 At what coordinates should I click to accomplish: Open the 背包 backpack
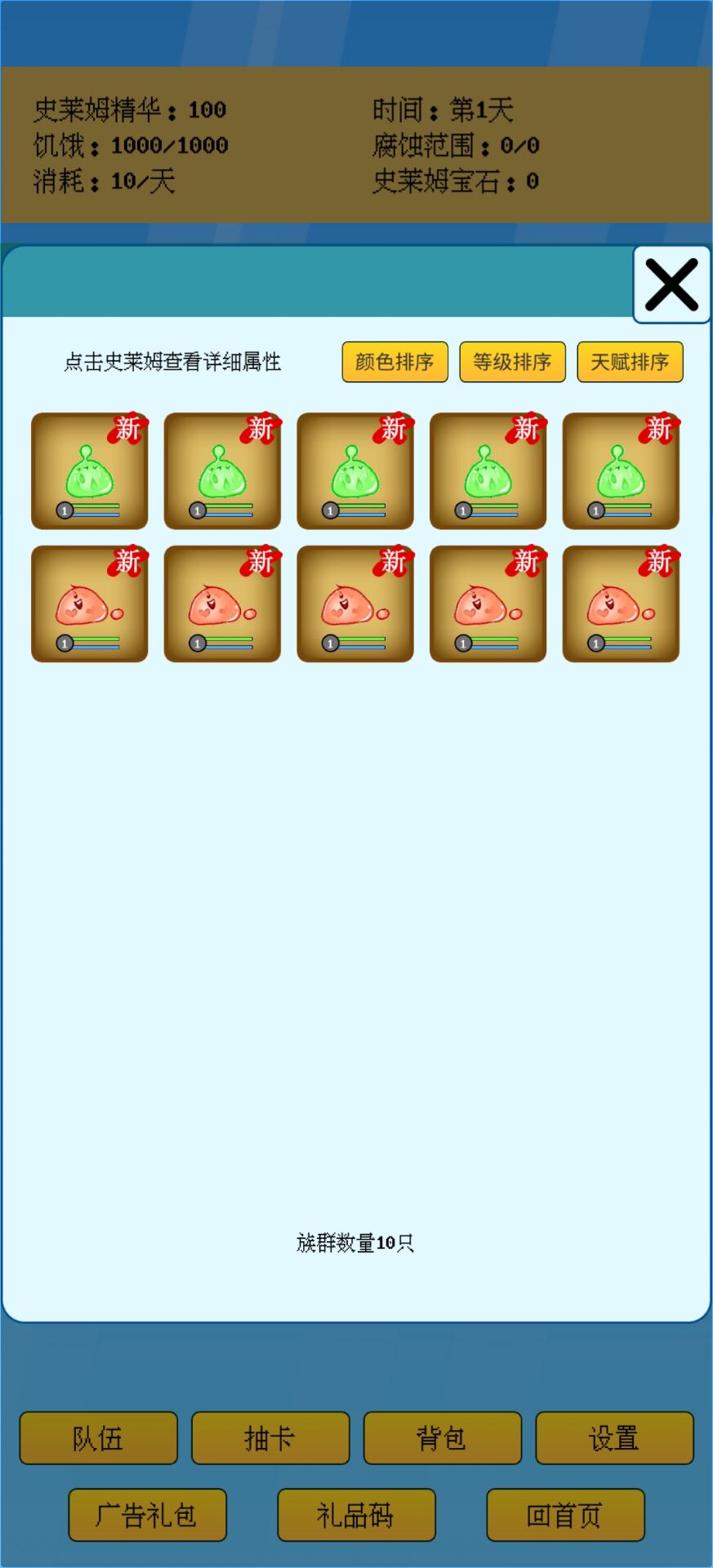coord(442,1438)
